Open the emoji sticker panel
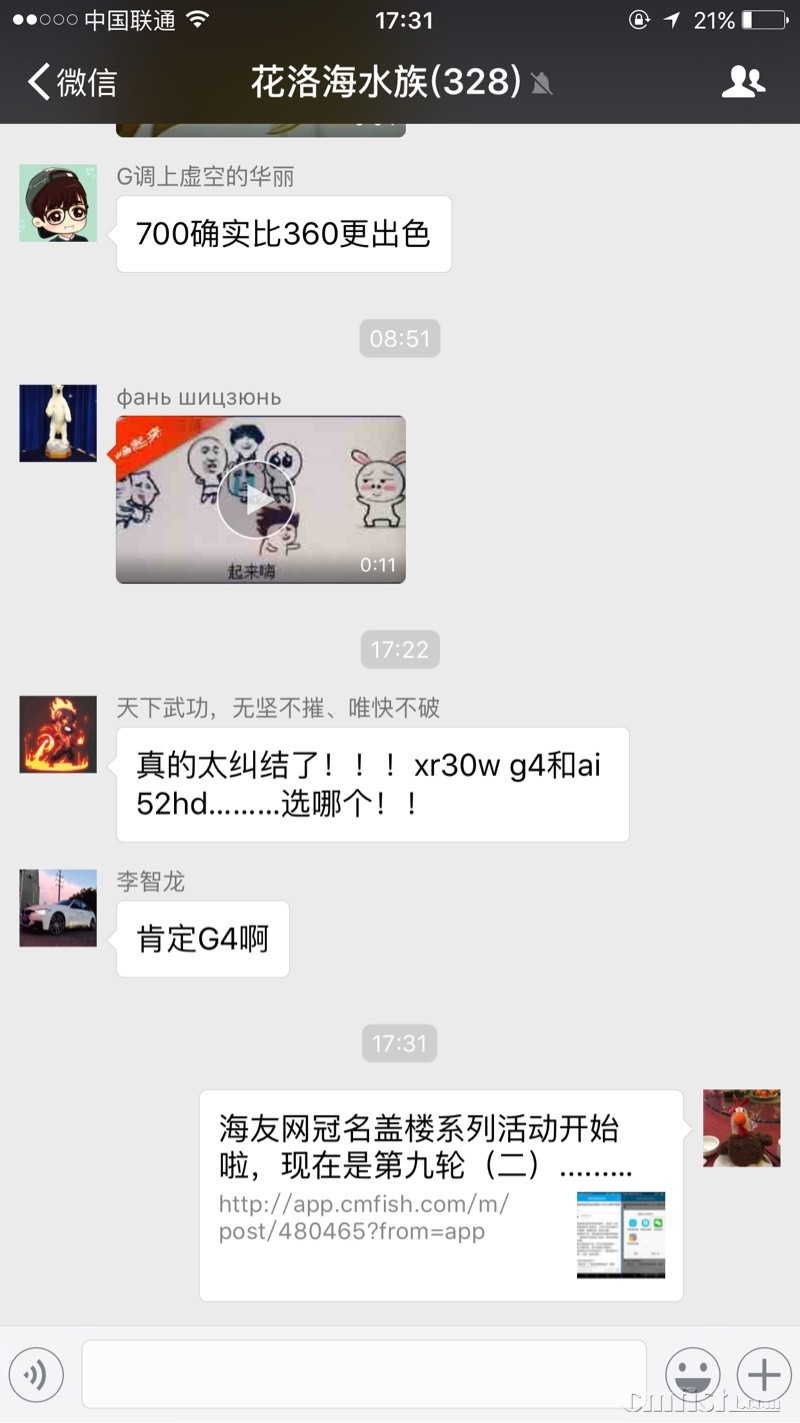Viewport: 800px width, 1423px height. [693, 1374]
